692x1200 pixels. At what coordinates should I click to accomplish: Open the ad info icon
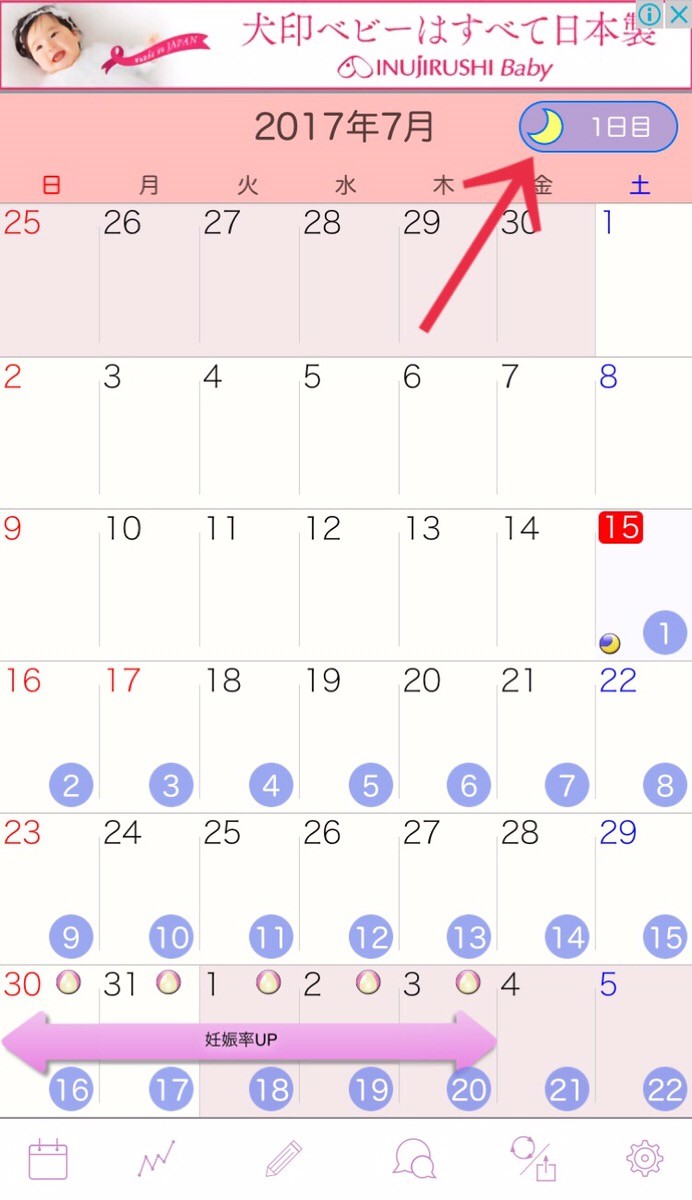point(650,13)
